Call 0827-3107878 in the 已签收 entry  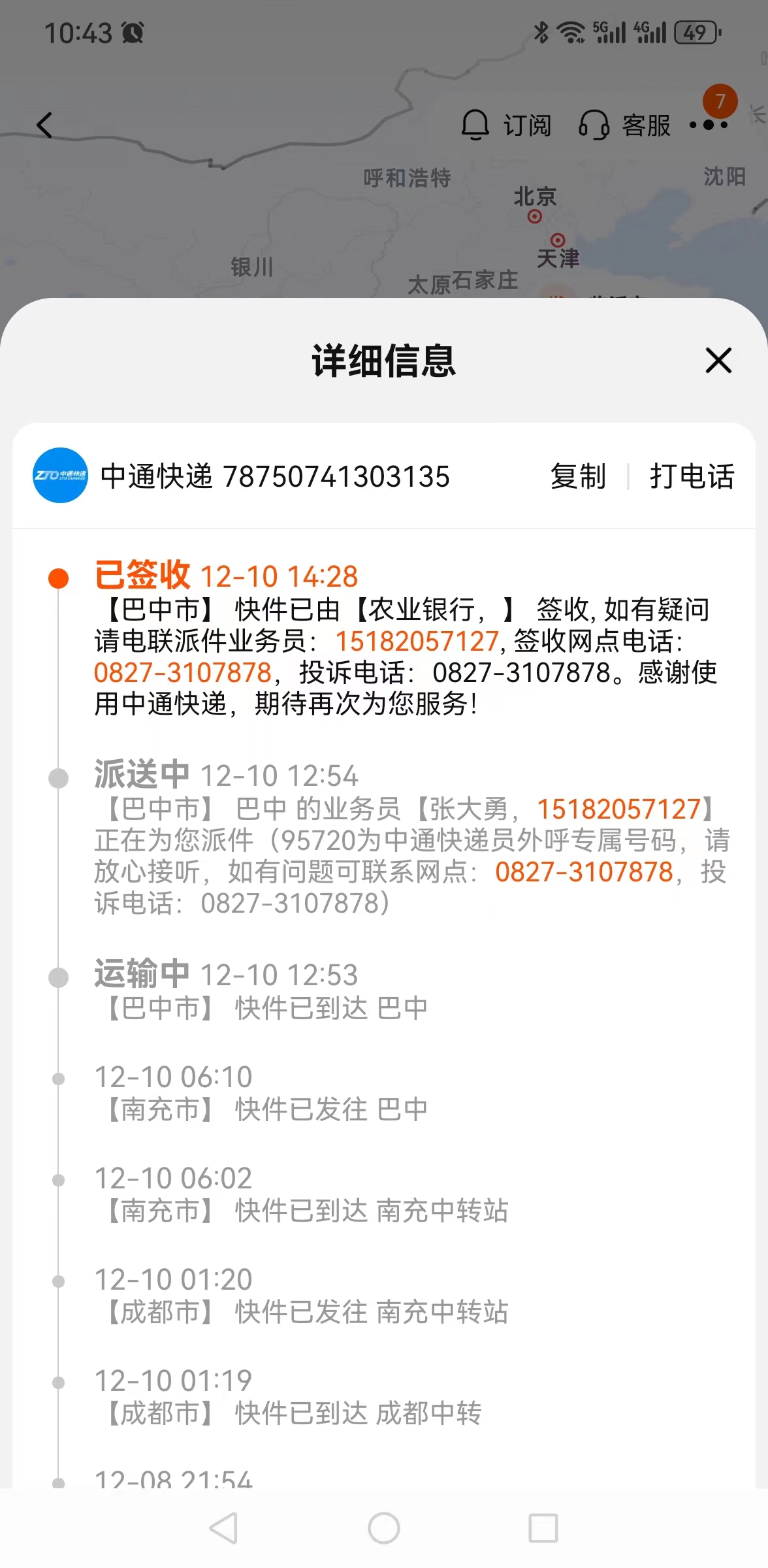[182, 672]
